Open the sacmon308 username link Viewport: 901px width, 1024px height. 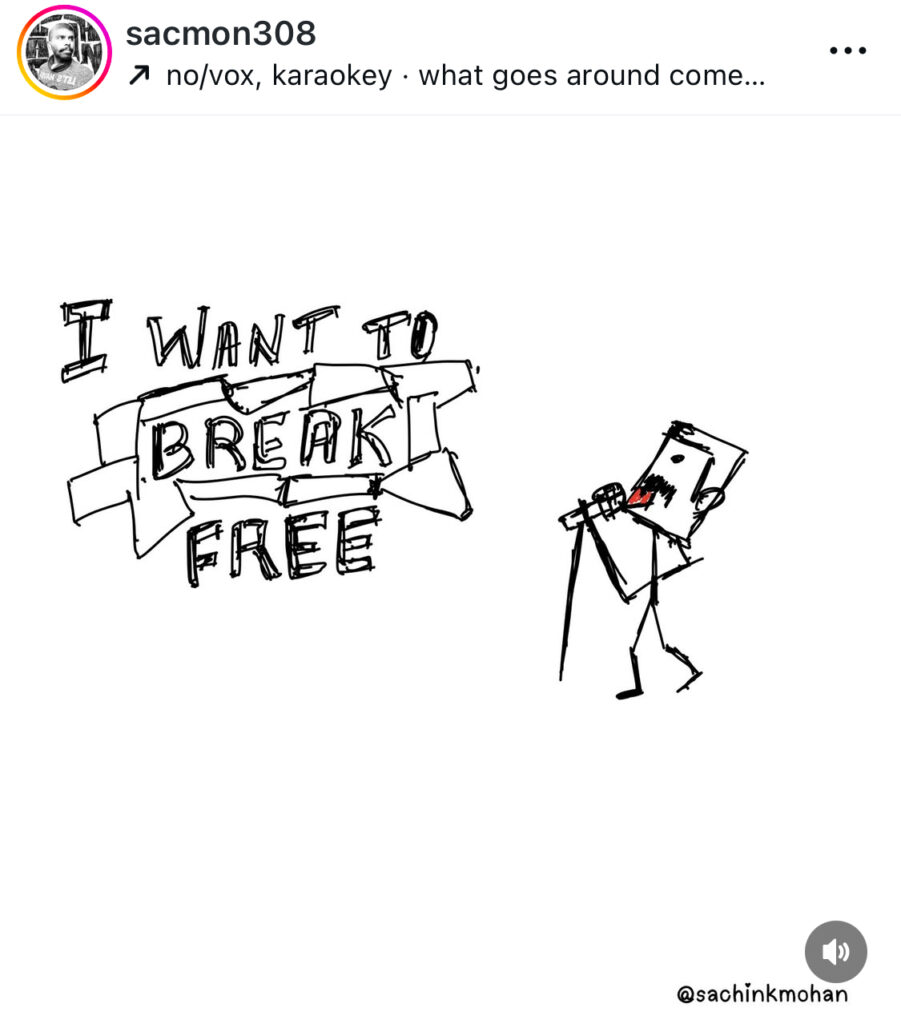pyautogui.click(x=221, y=34)
